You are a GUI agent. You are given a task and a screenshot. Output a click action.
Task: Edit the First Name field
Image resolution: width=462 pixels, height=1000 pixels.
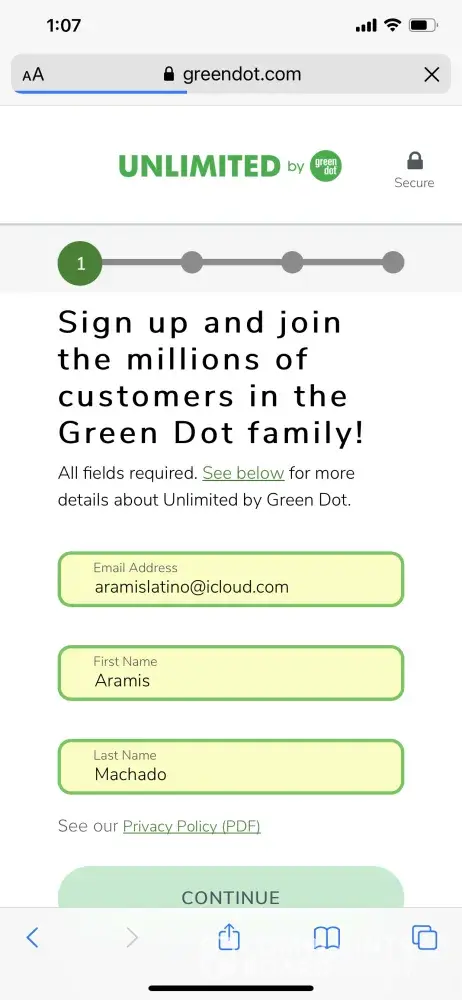(231, 673)
